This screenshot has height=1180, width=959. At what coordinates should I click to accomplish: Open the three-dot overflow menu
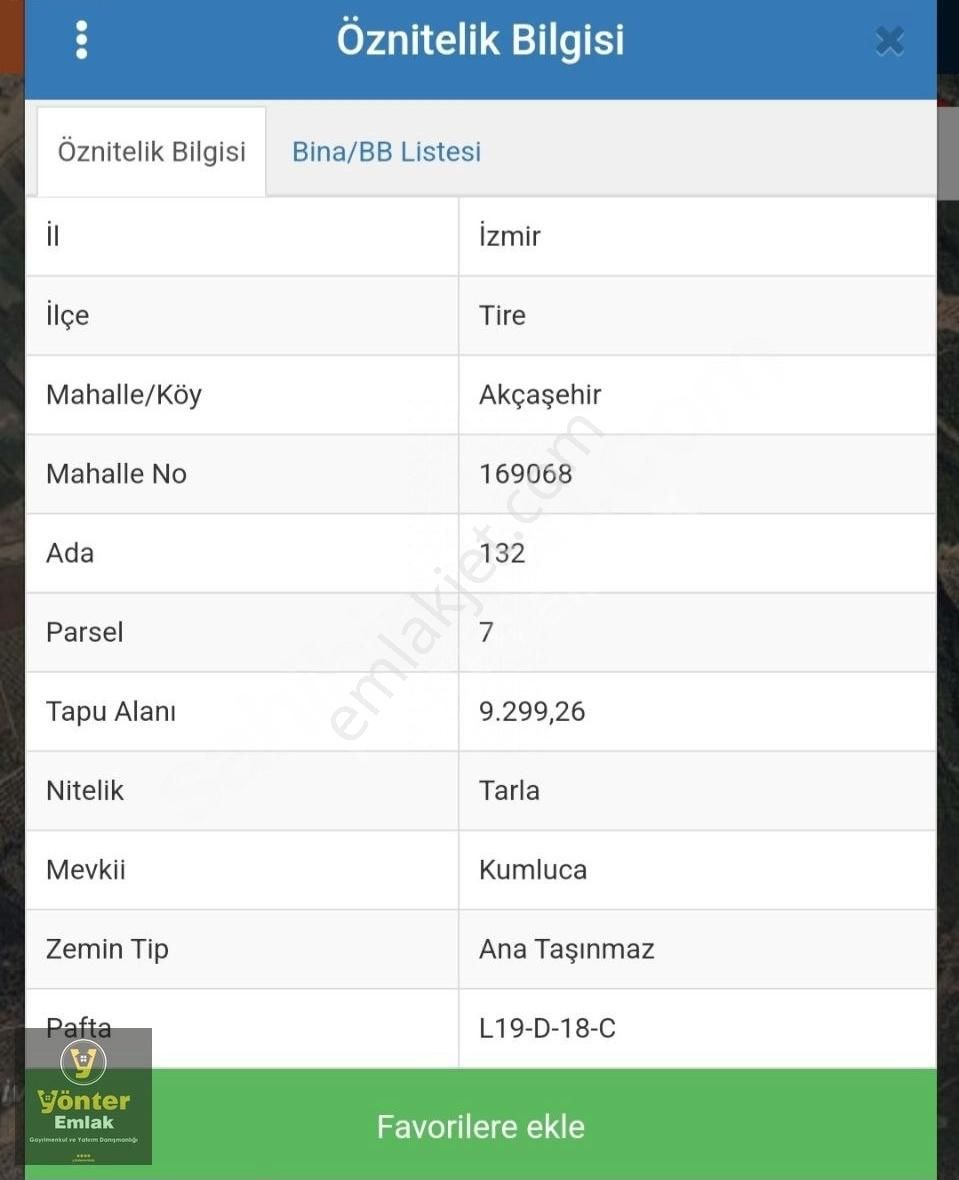(82, 40)
